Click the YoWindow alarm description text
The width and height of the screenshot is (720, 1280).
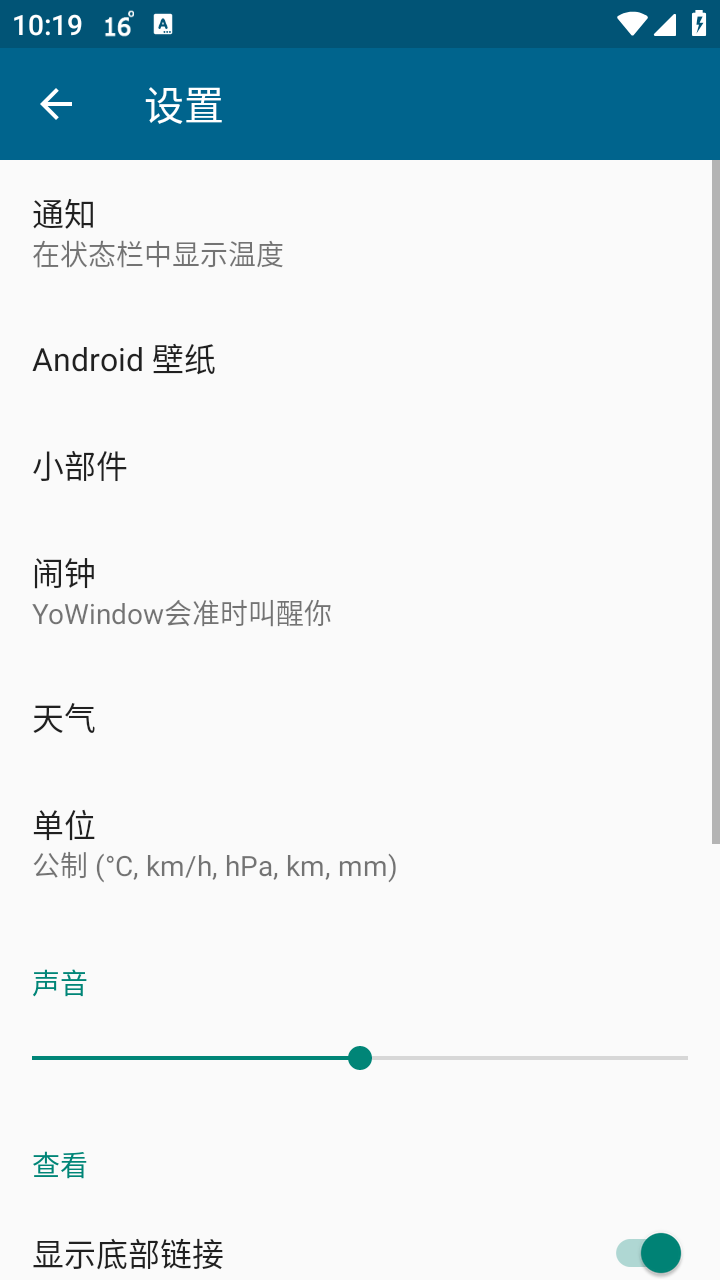click(x=181, y=613)
